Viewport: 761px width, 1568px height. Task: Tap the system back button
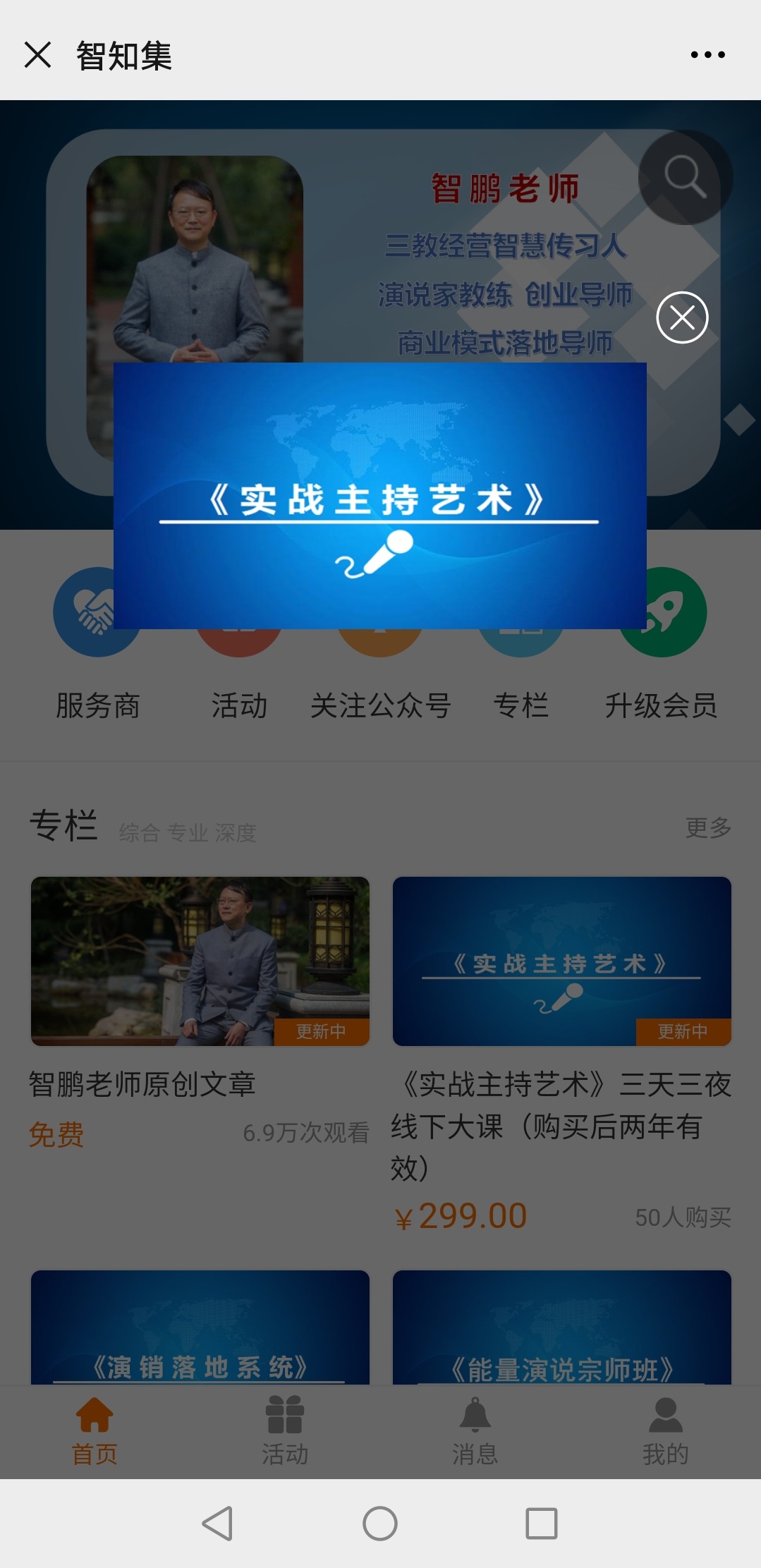coord(218,1523)
